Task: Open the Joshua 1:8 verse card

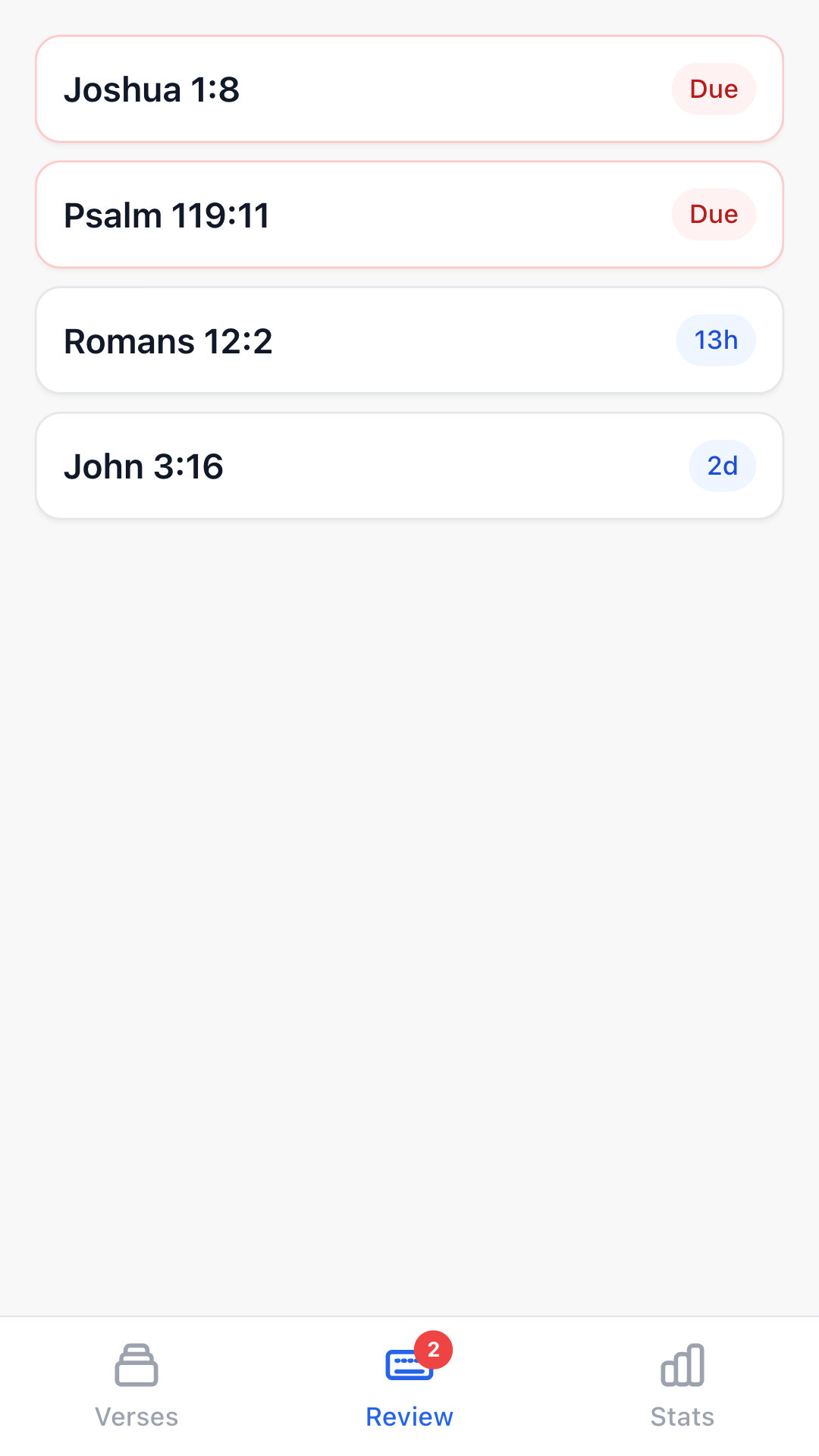Action: tap(409, 89)
